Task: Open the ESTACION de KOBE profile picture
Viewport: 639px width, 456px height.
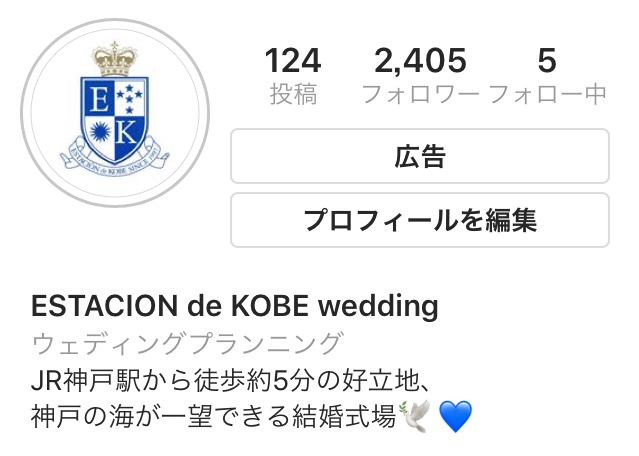Action: coord(115,113)
